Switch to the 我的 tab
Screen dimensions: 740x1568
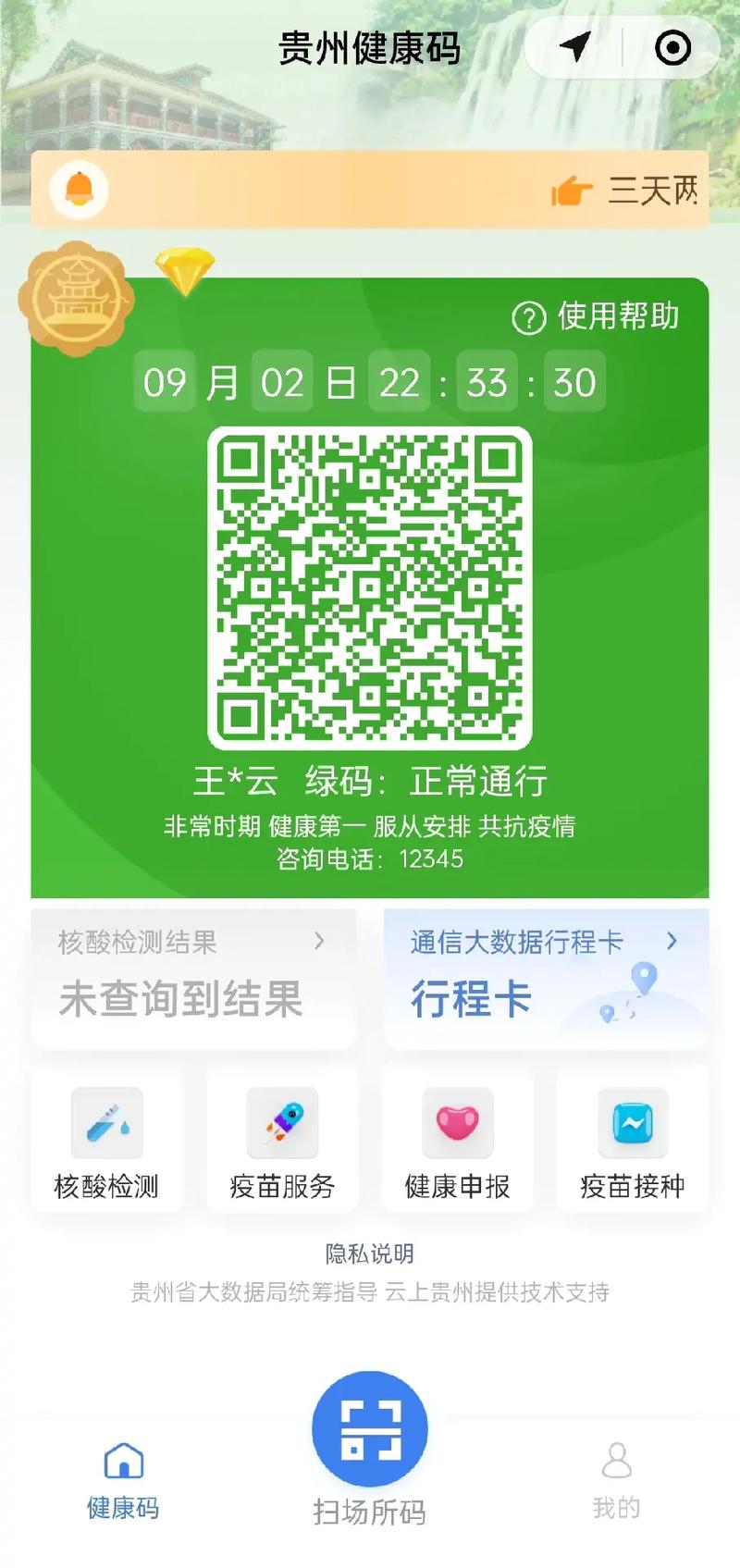[616, 1481]
